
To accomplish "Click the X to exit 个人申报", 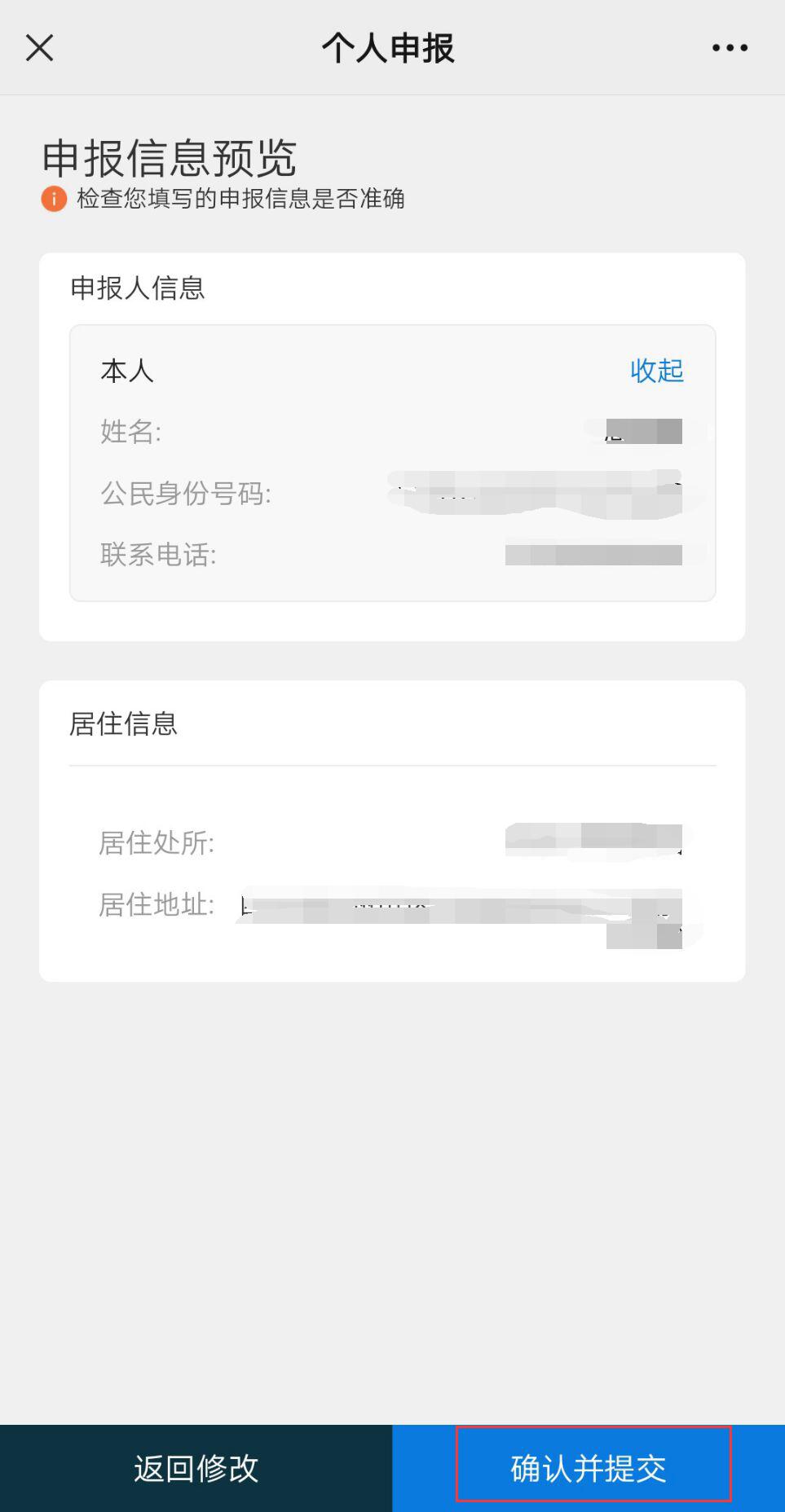I will (x=39, y=47).
